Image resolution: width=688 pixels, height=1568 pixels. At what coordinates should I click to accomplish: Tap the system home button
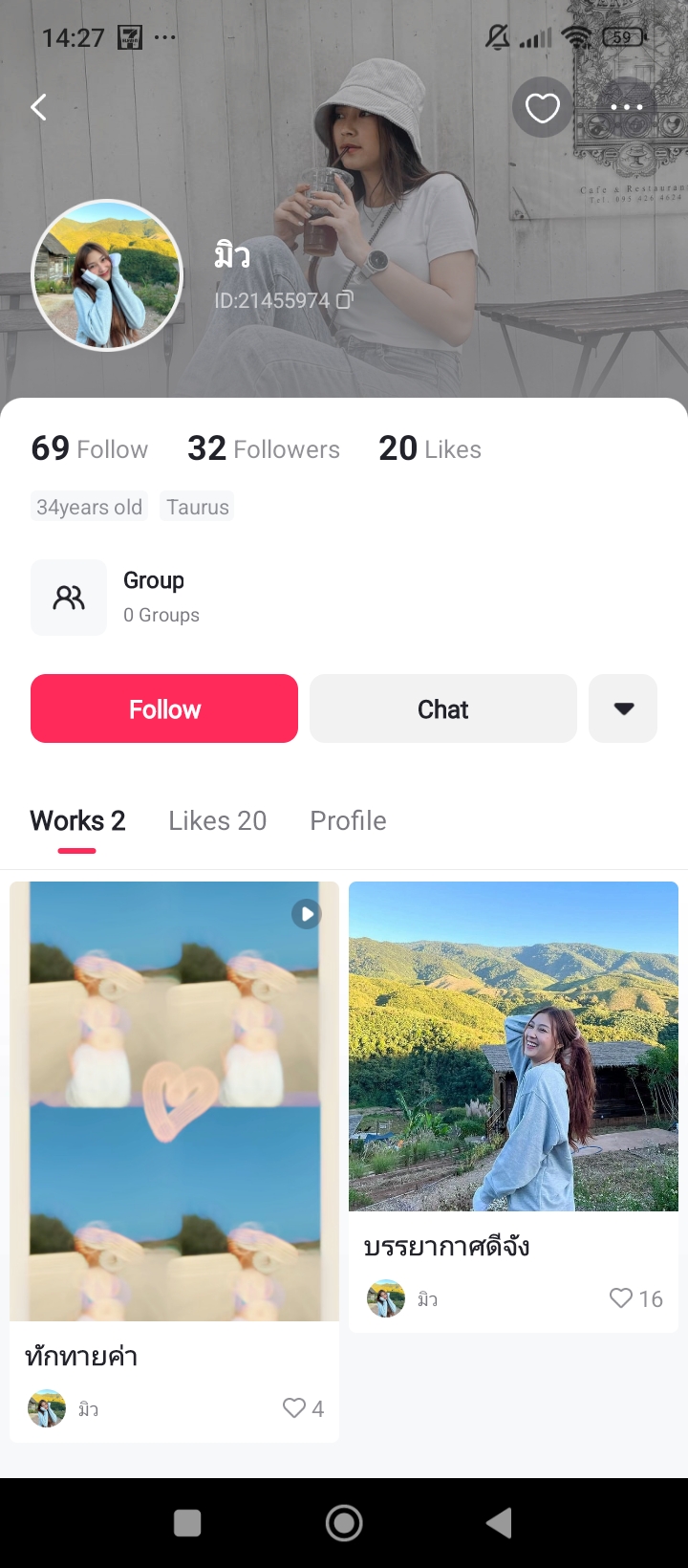pyautogui.click(x=344, y=1522)
